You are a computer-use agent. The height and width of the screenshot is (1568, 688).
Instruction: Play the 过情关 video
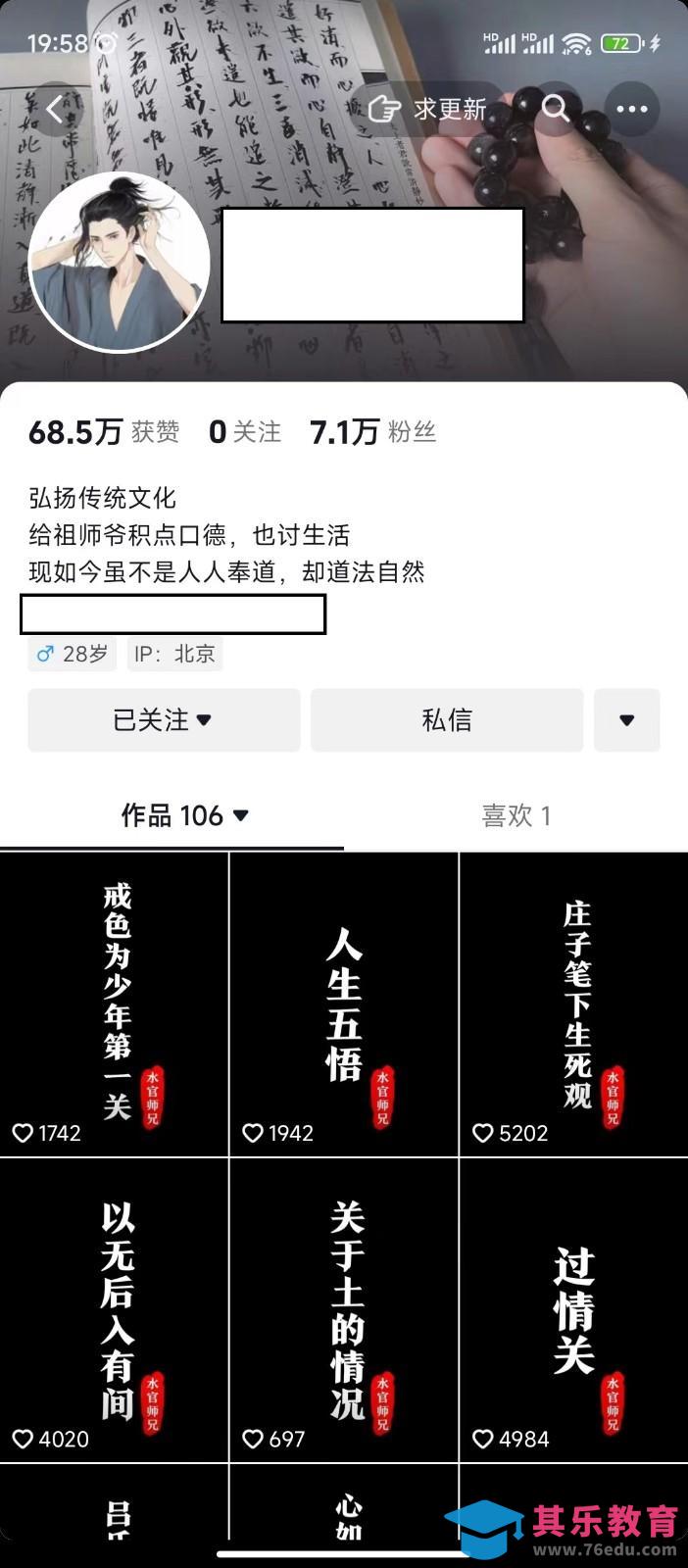pyautogui.click(x=574, y=1310)
